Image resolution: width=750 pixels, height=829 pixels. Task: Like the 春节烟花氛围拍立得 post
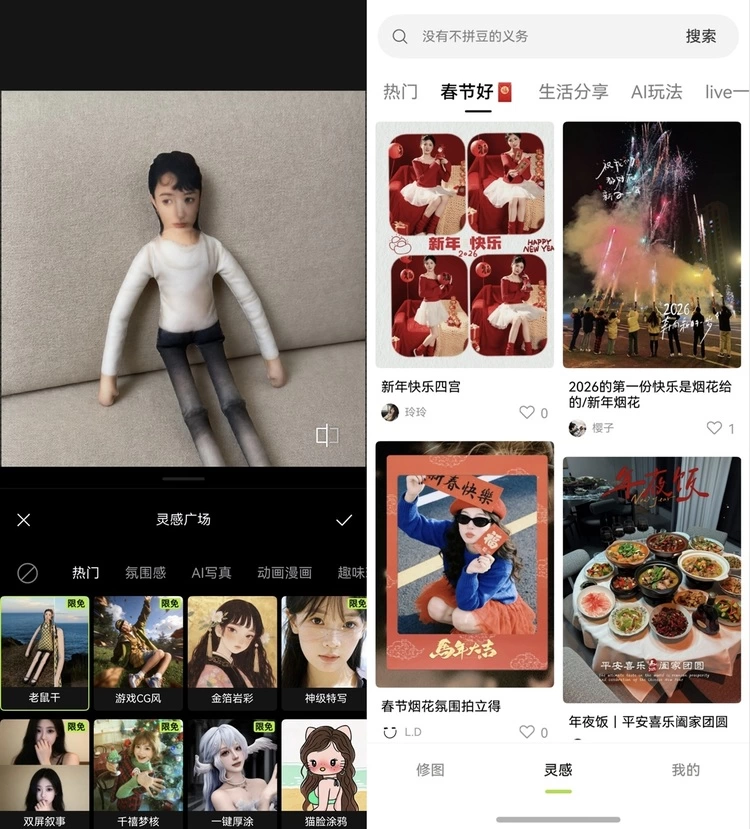click(x=532, y=732)
